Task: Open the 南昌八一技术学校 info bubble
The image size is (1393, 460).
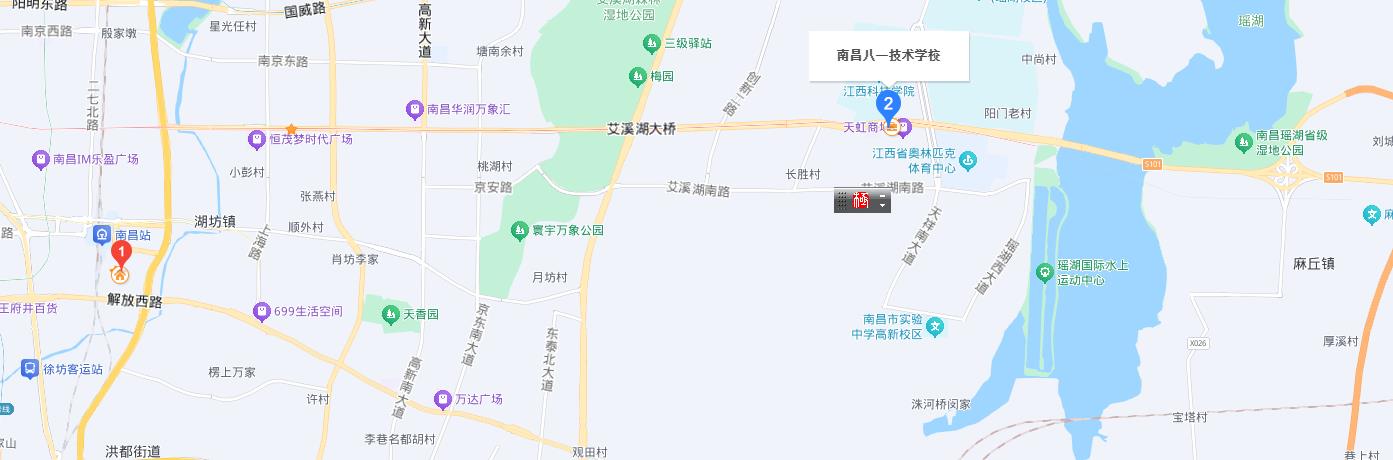Action: pos(888,55)
